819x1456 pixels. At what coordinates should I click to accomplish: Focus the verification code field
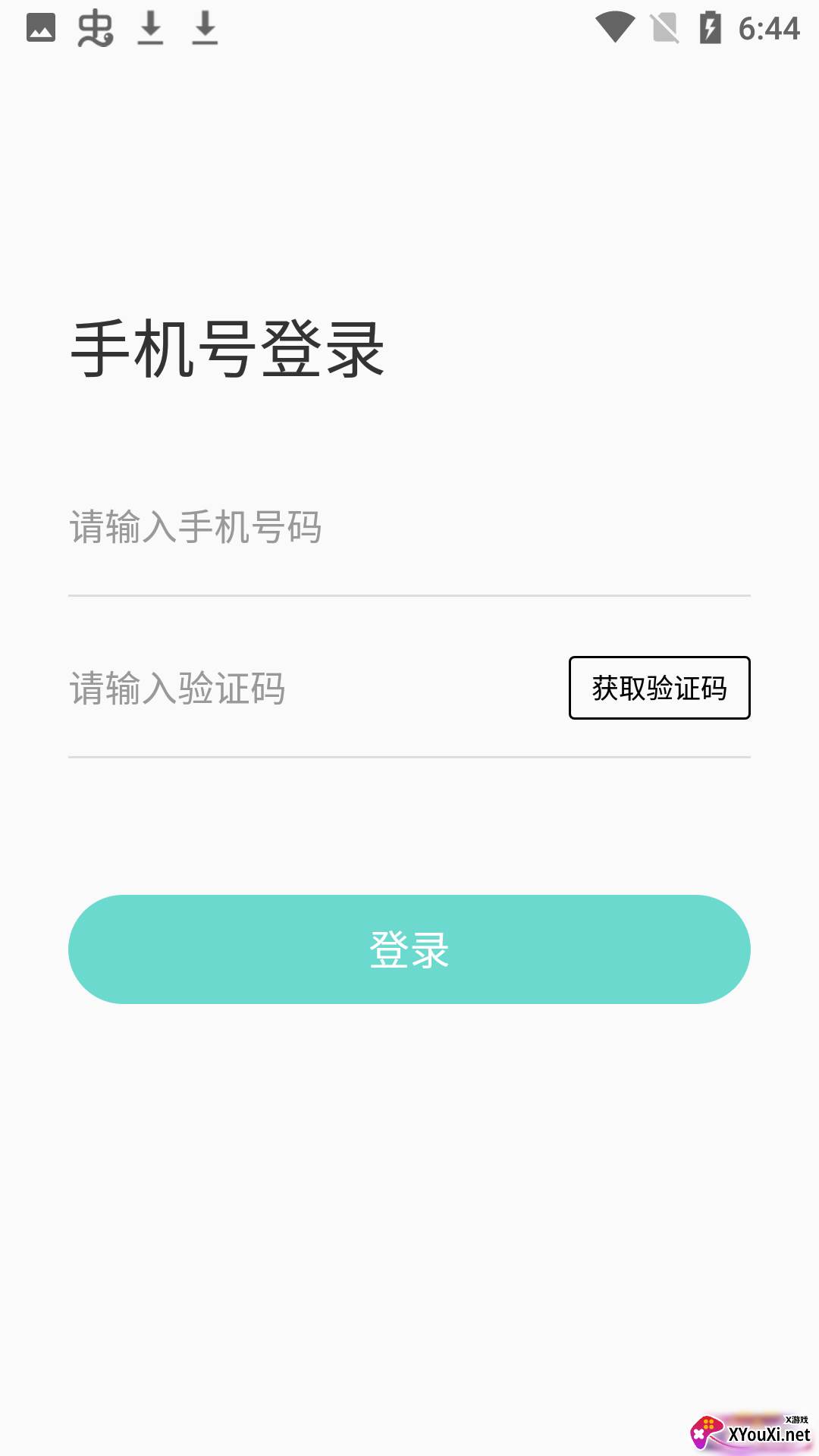tap(315, 689)
